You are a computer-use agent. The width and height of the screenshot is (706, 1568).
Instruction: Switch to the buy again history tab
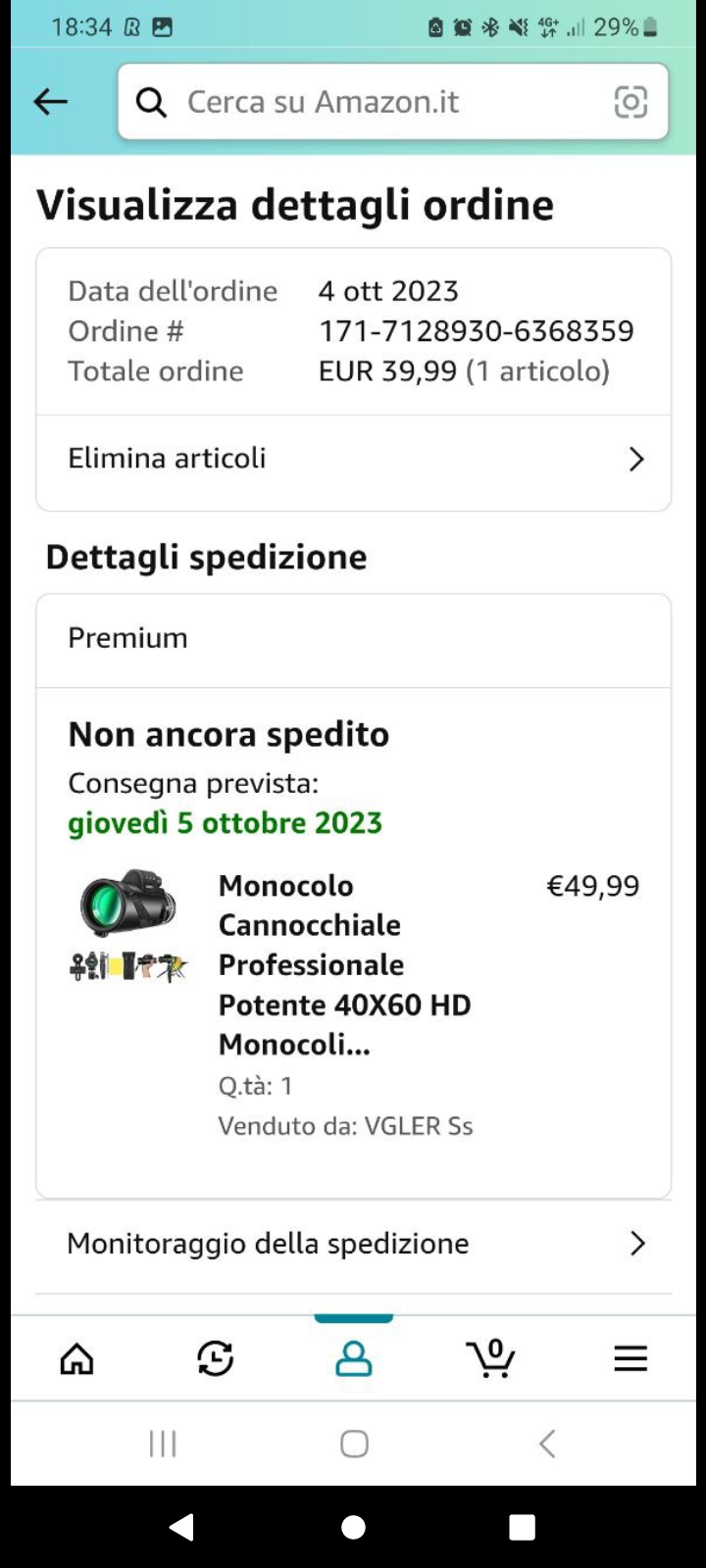pyautogui.click(x=215, y=1358)
